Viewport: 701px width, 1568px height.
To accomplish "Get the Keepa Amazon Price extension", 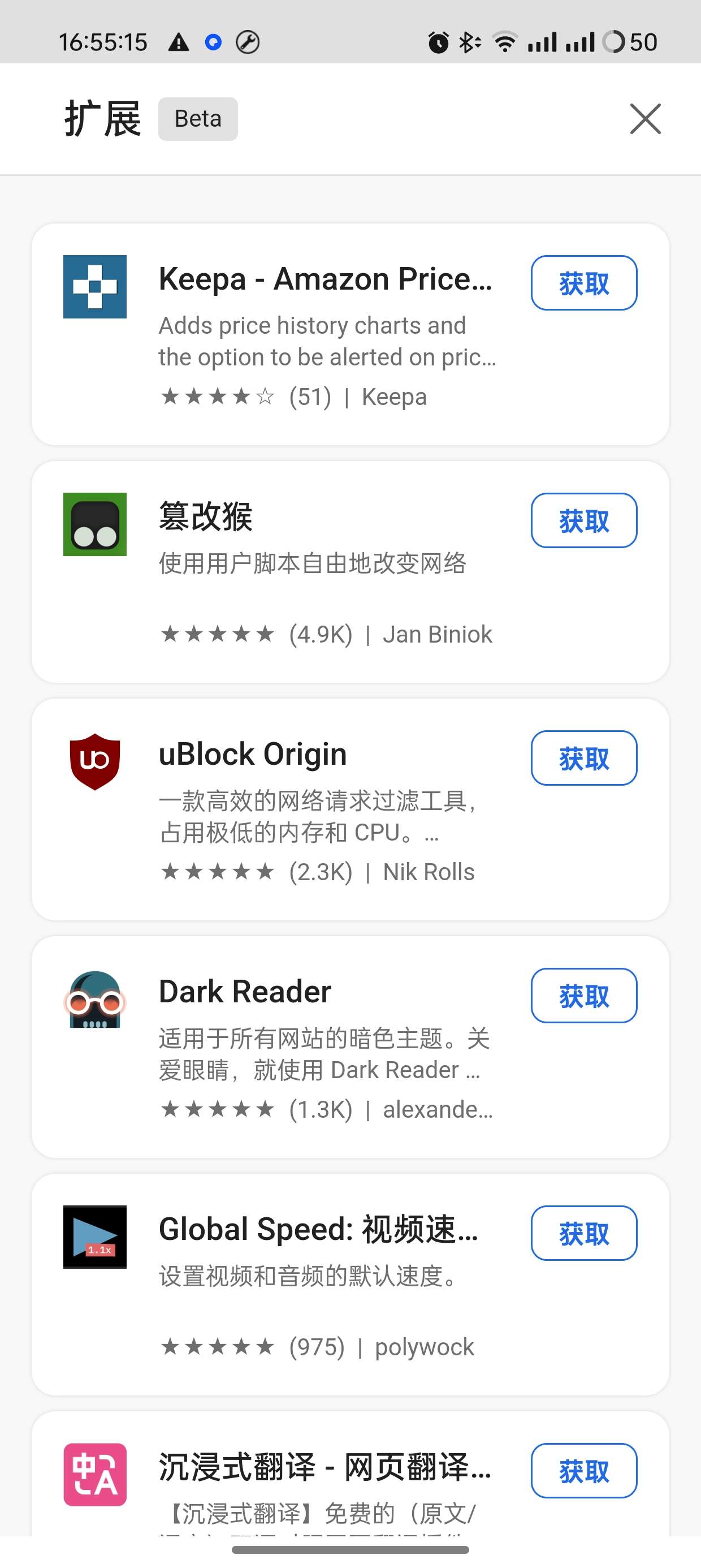I will (x=583, y=283).
